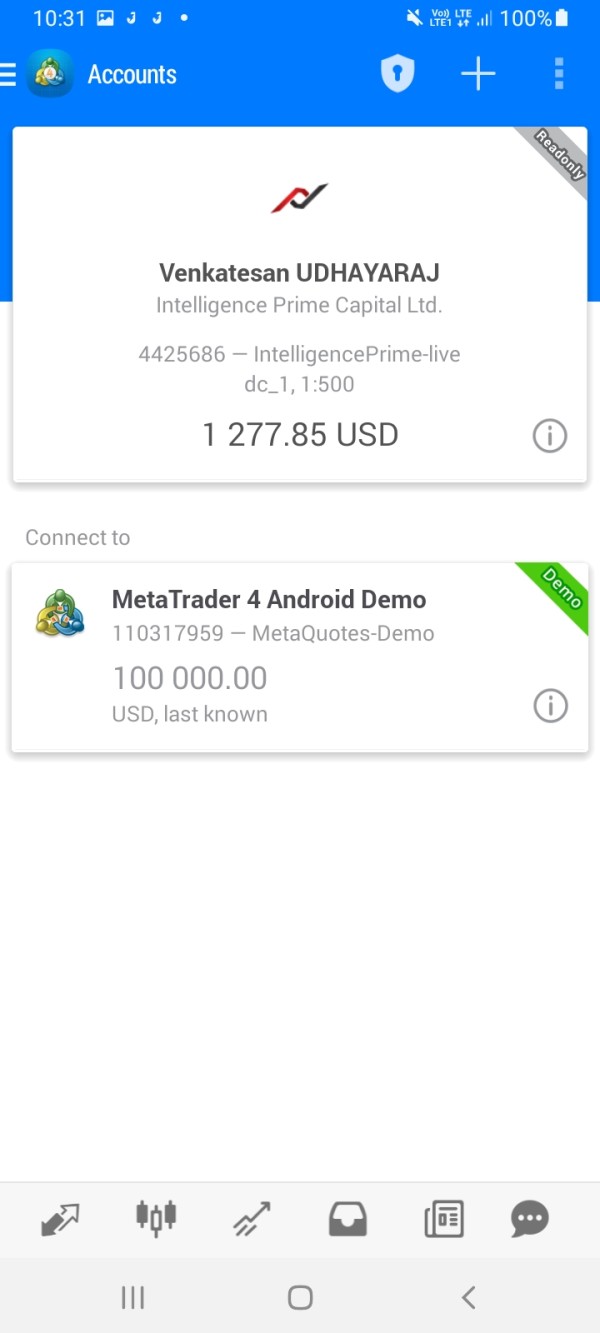
Task: Show info for MetaQuotes-Demo account
Action: point(549,706)
